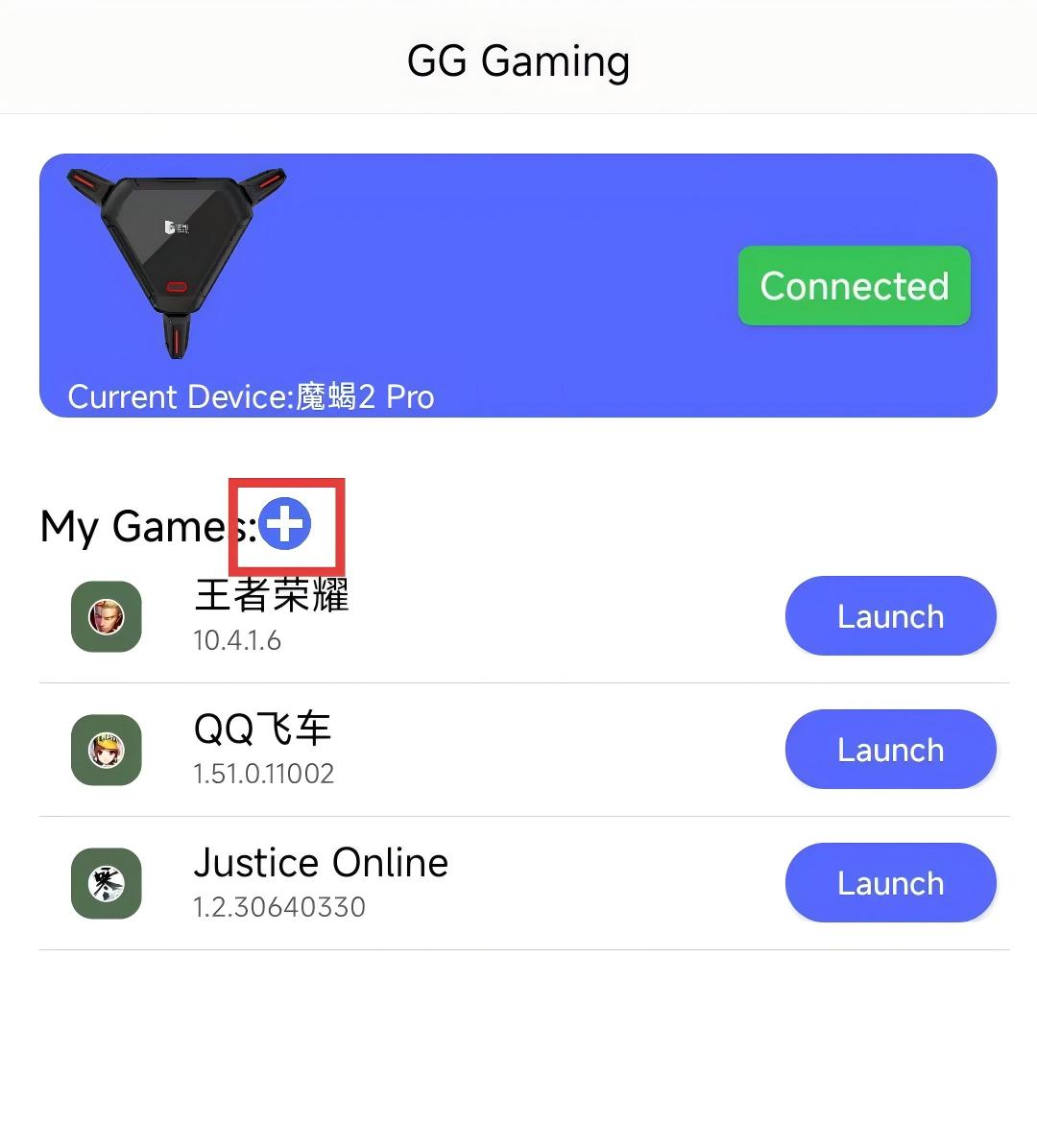Launch QQ飞车

point(890,750)
